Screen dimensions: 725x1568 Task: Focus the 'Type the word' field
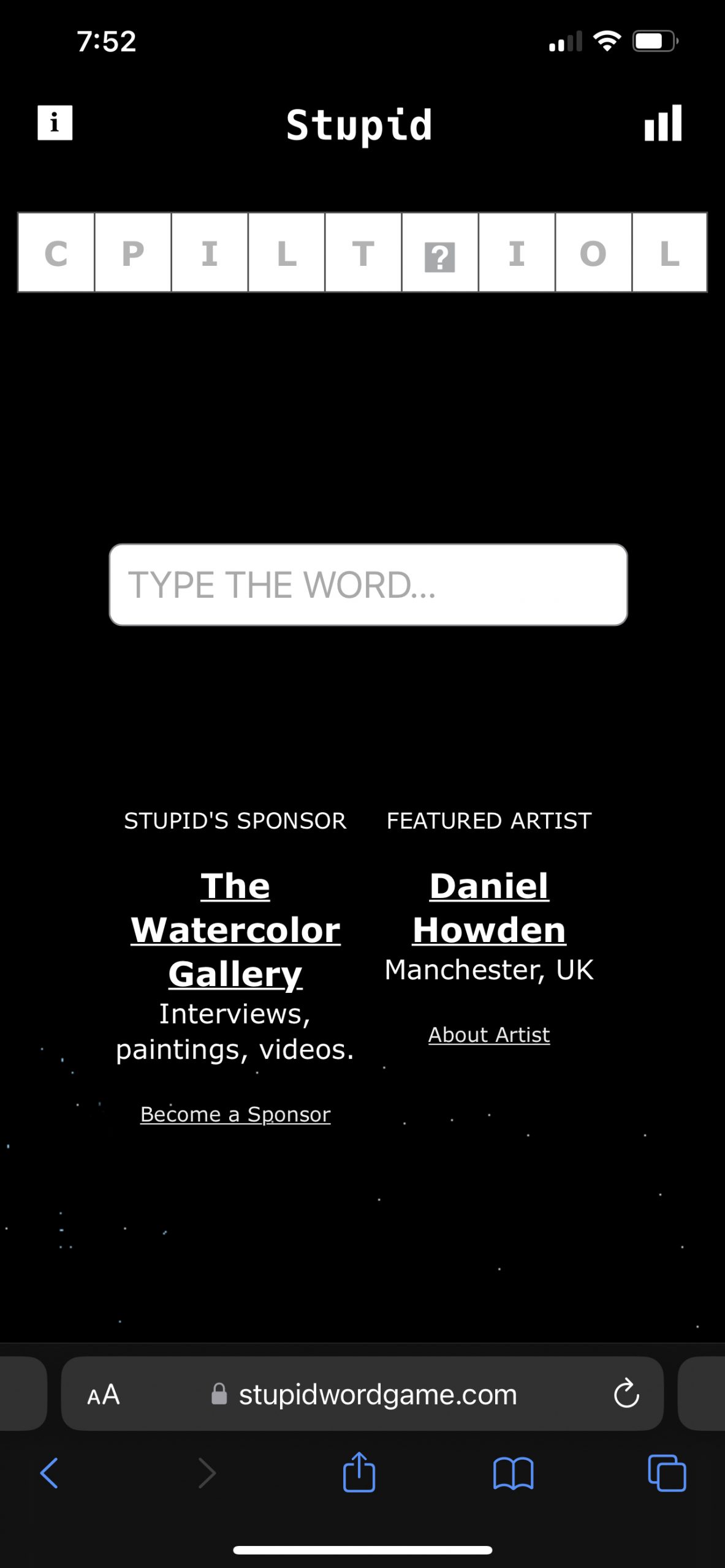pos(368,584)
